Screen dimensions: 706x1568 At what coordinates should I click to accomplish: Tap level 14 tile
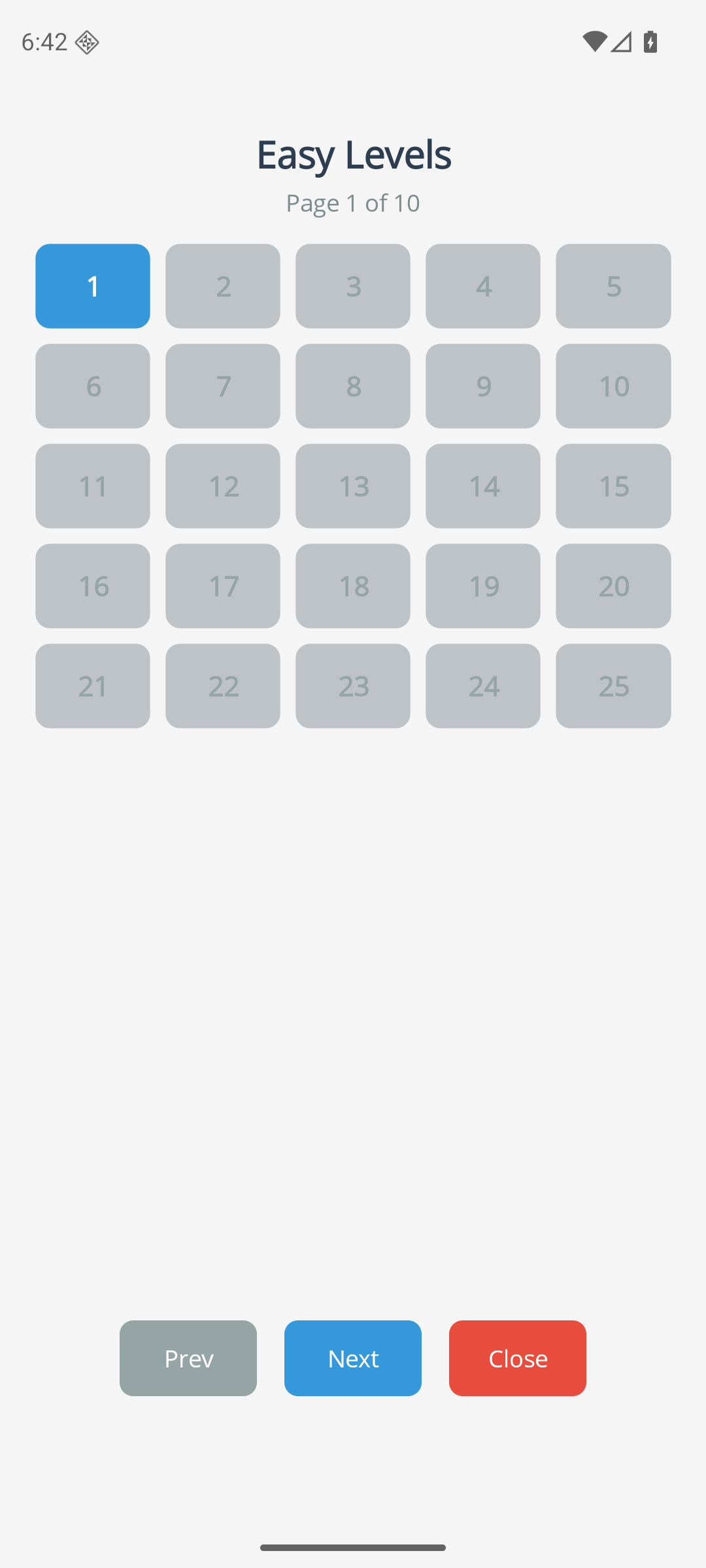click(x=483, y=486)
